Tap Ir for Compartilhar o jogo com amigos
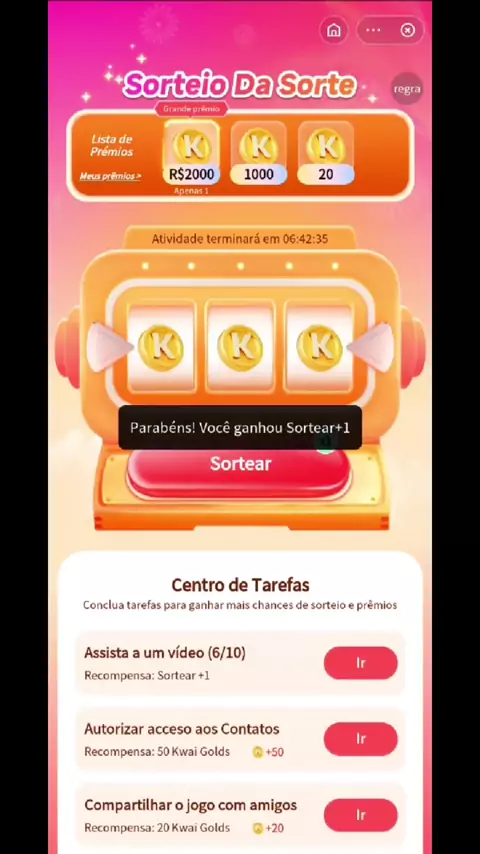Screen dimensions: 480x854 361,815
